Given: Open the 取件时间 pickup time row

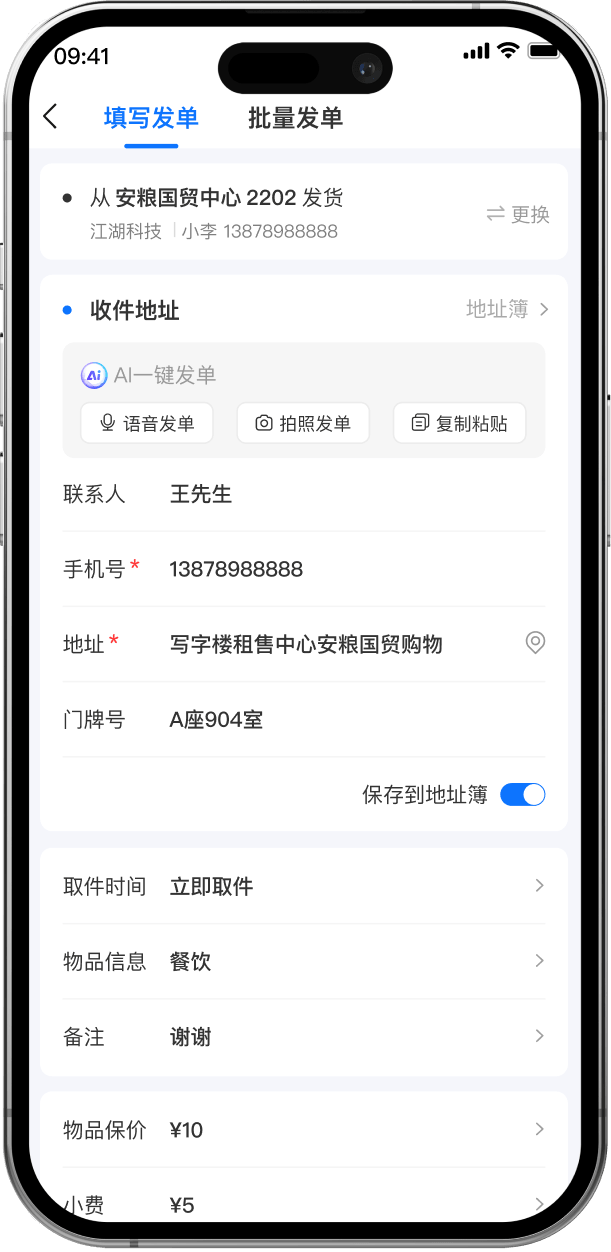Looking at the screenshot, I should click(304, 886).
